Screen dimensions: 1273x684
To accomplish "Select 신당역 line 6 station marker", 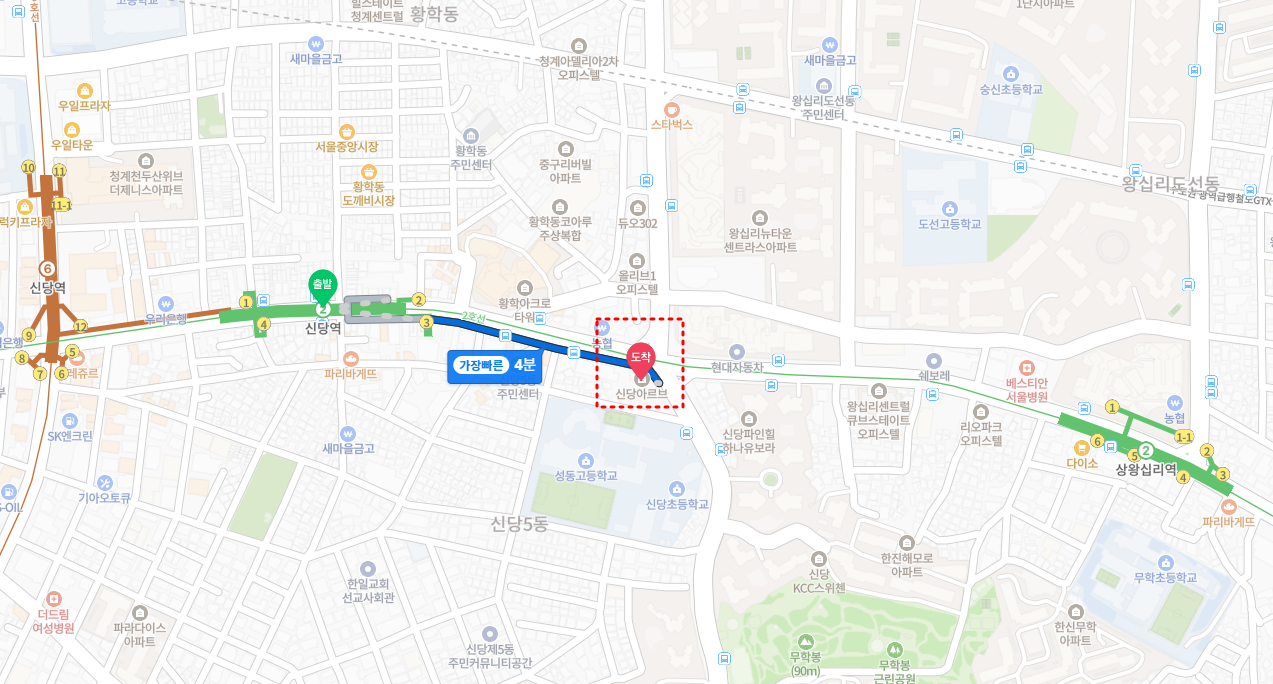I will tap(47, 268).
